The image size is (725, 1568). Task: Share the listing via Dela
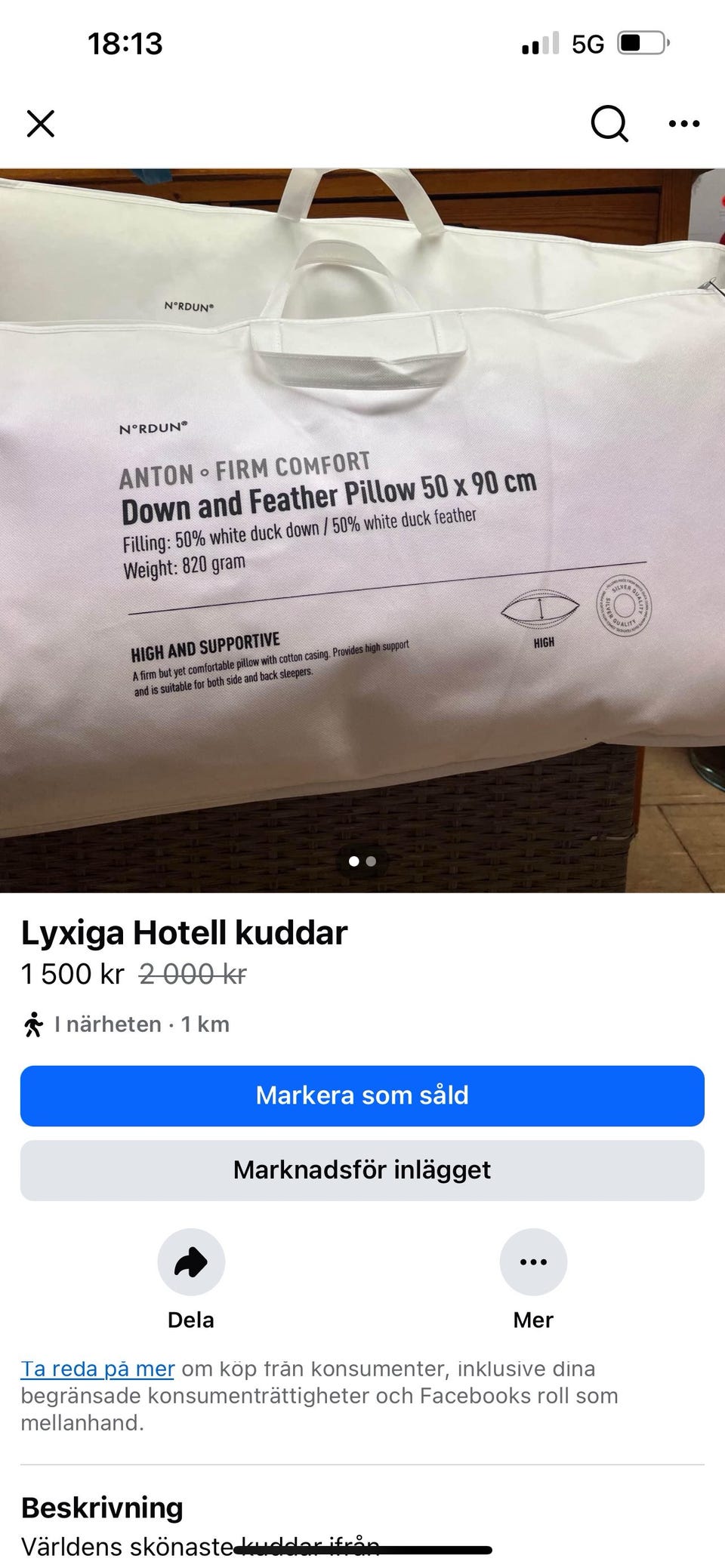coord(191,1262)
